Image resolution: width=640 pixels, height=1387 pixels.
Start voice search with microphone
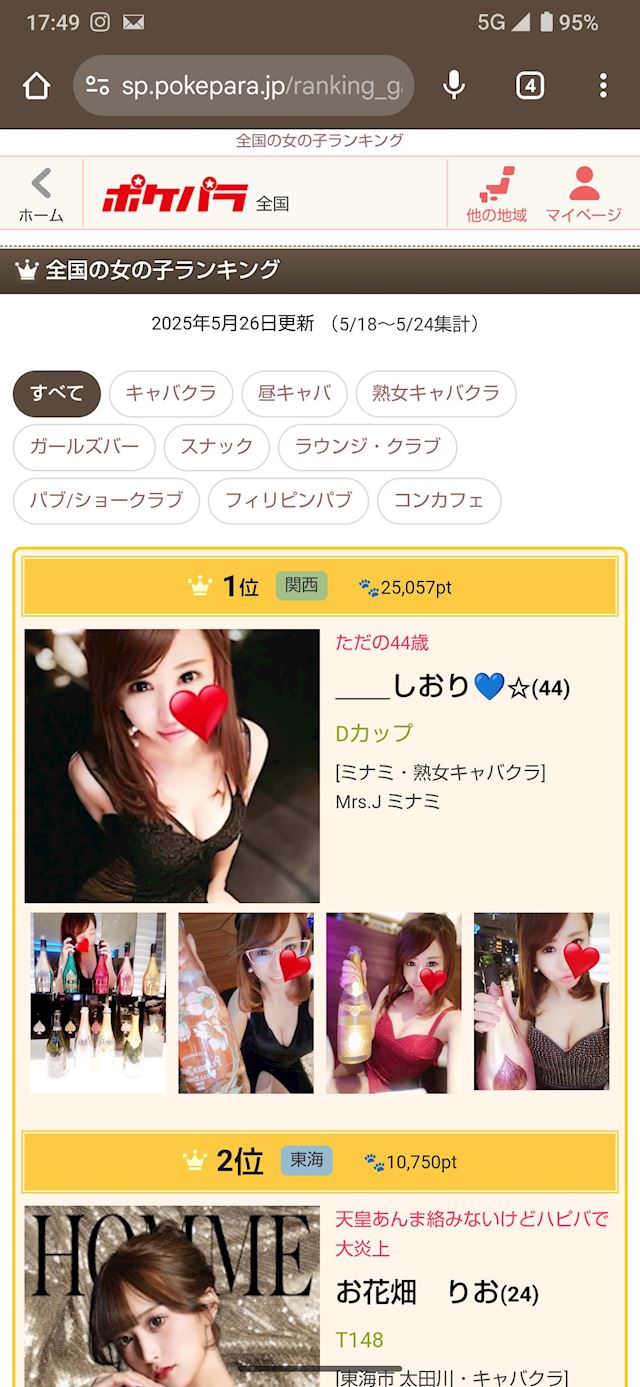click(454, 86)
